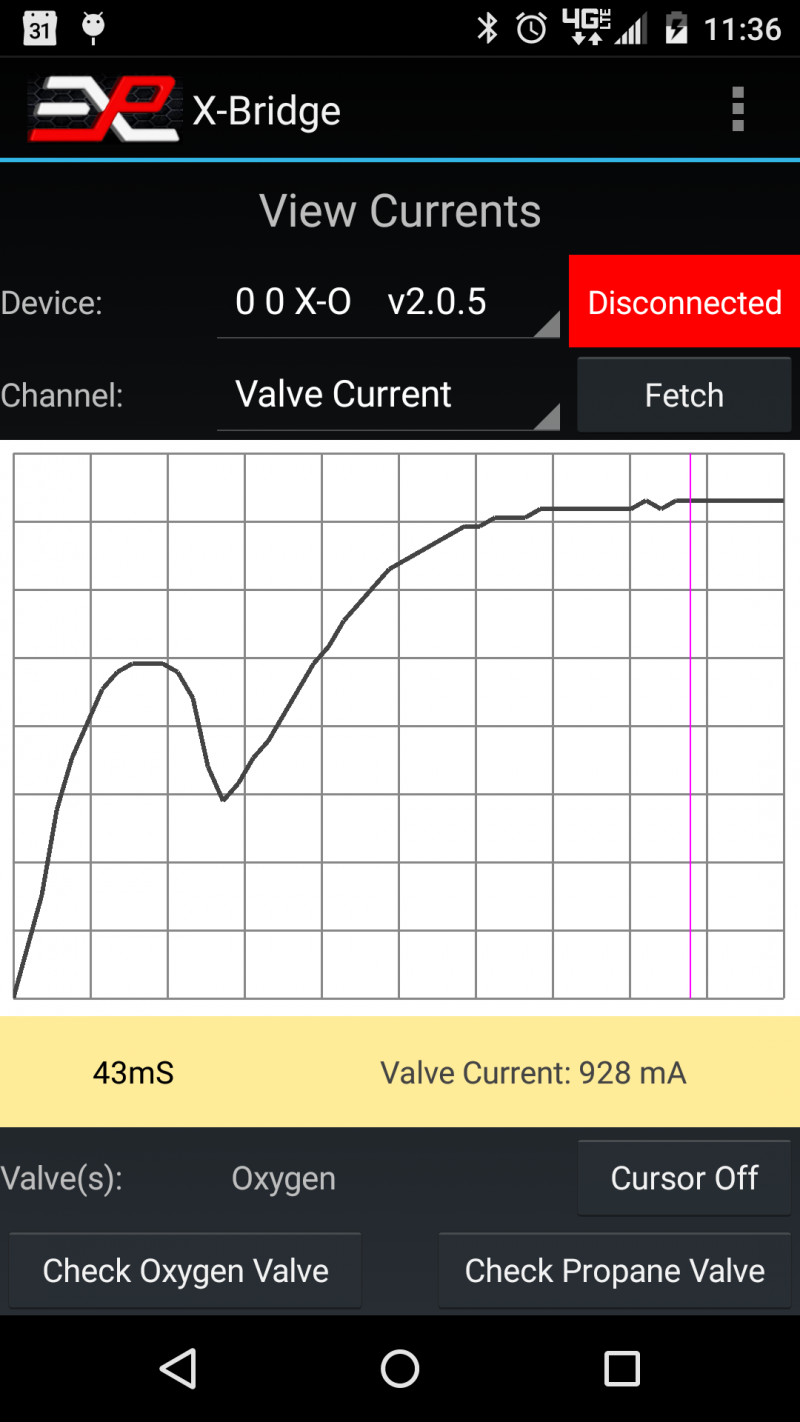The image size is (800, 1422).
Task: Check the propane valve
Action: (x=614, y=1271)
